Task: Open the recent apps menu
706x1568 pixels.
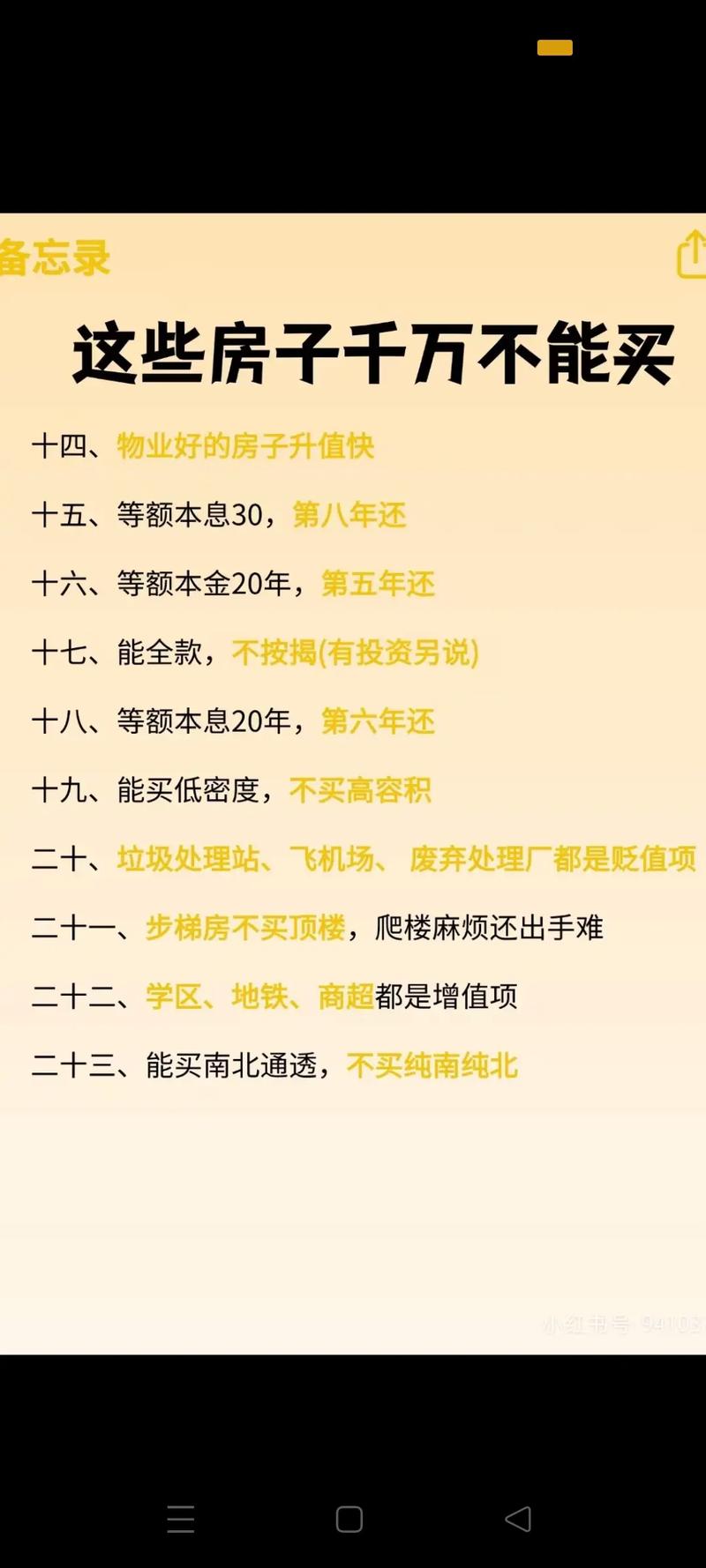Action: tap(181, 1519)
